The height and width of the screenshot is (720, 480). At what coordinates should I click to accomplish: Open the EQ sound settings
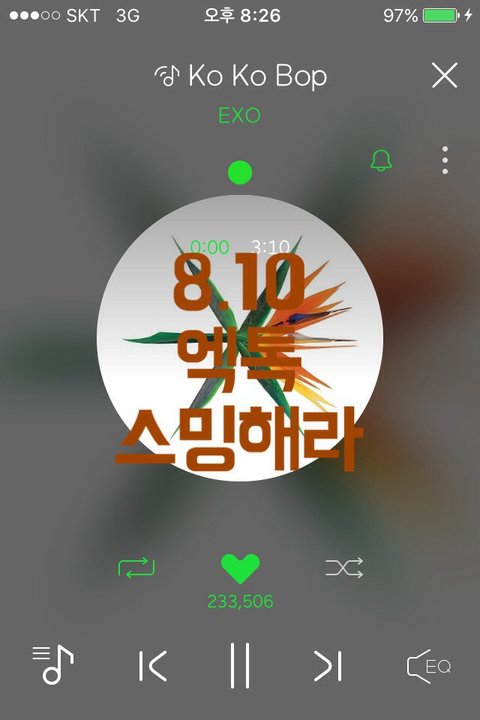point(429,666)
